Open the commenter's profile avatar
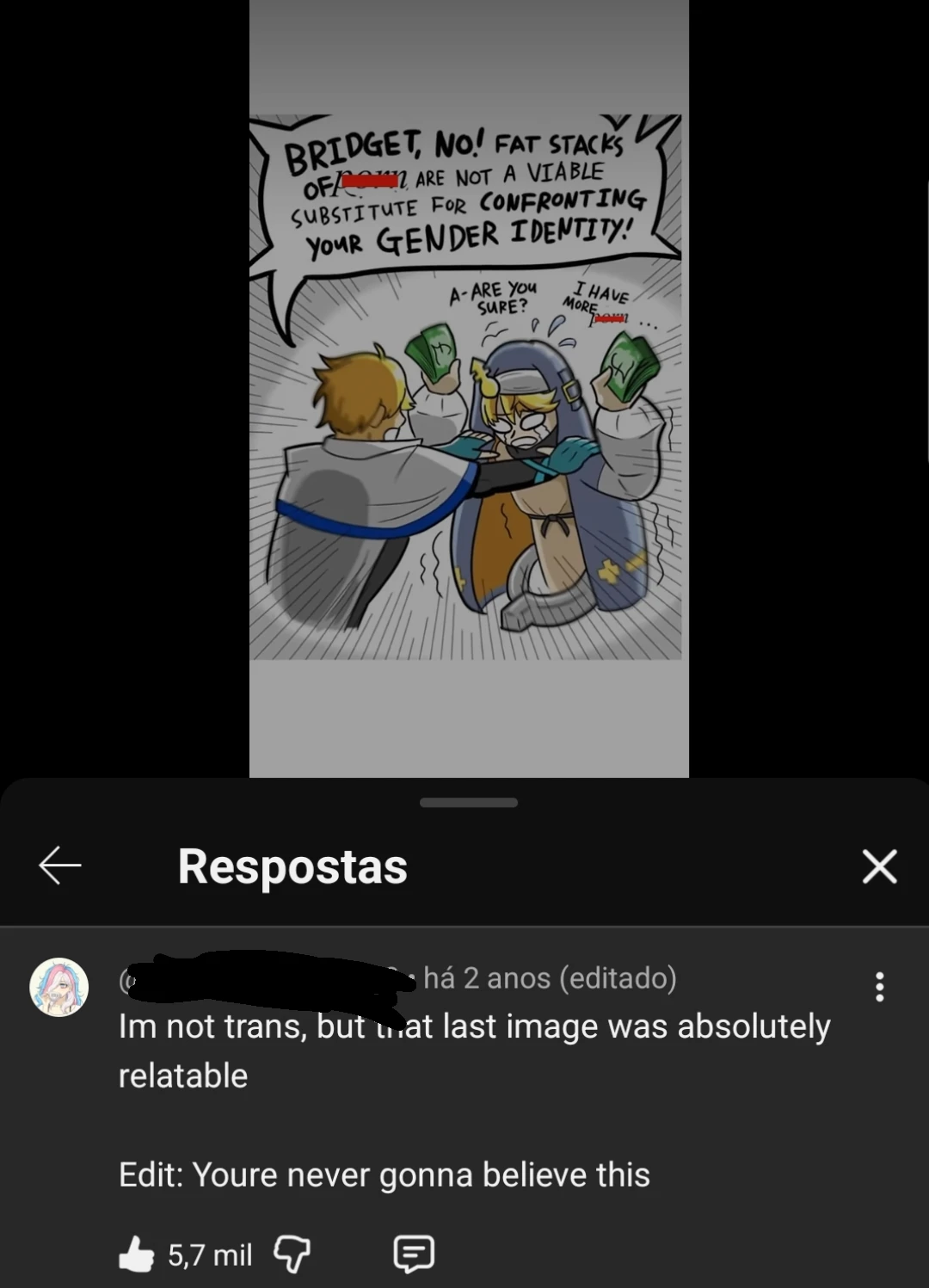 [59, 987]
